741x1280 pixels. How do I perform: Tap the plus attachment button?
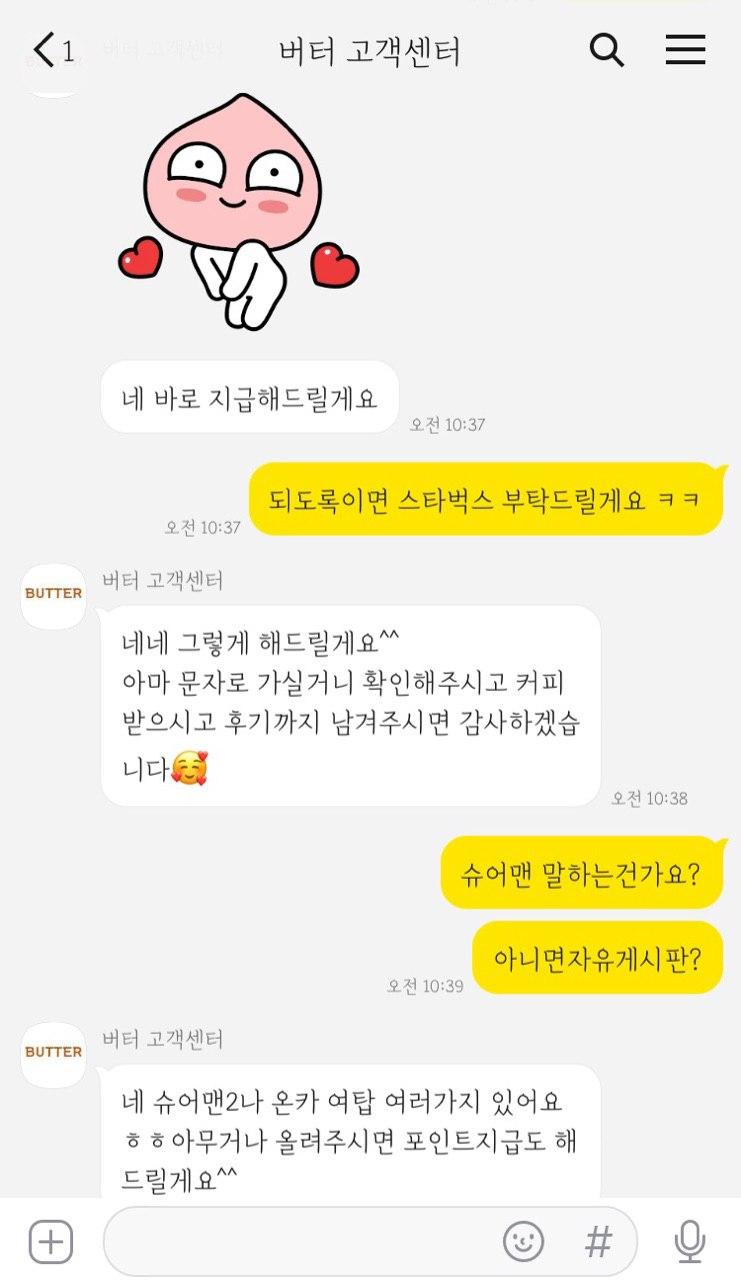50,1242
